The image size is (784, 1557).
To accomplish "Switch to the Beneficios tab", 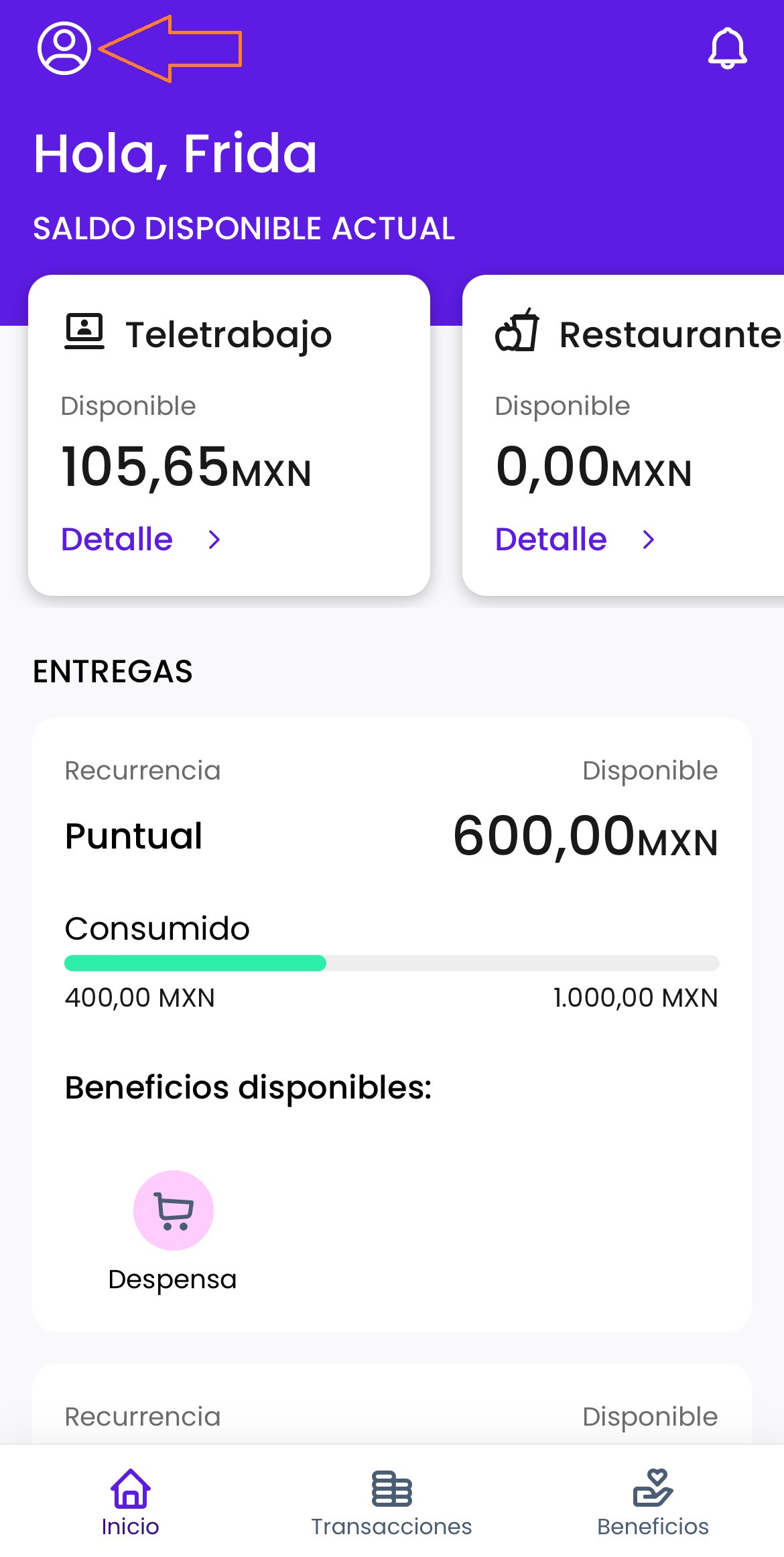I will 653,1503.
